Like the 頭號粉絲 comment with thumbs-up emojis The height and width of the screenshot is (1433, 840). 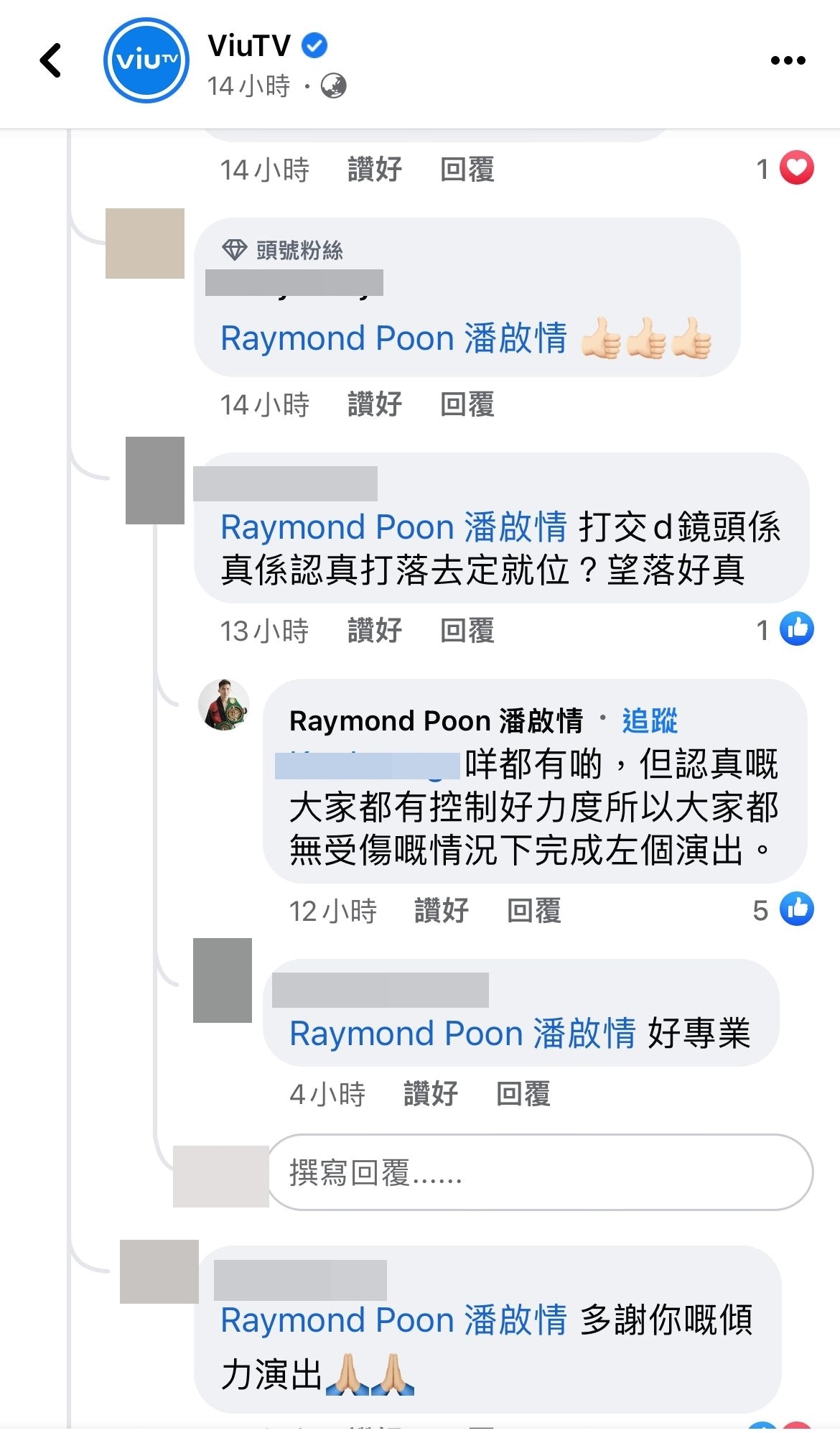click(375, 404)
